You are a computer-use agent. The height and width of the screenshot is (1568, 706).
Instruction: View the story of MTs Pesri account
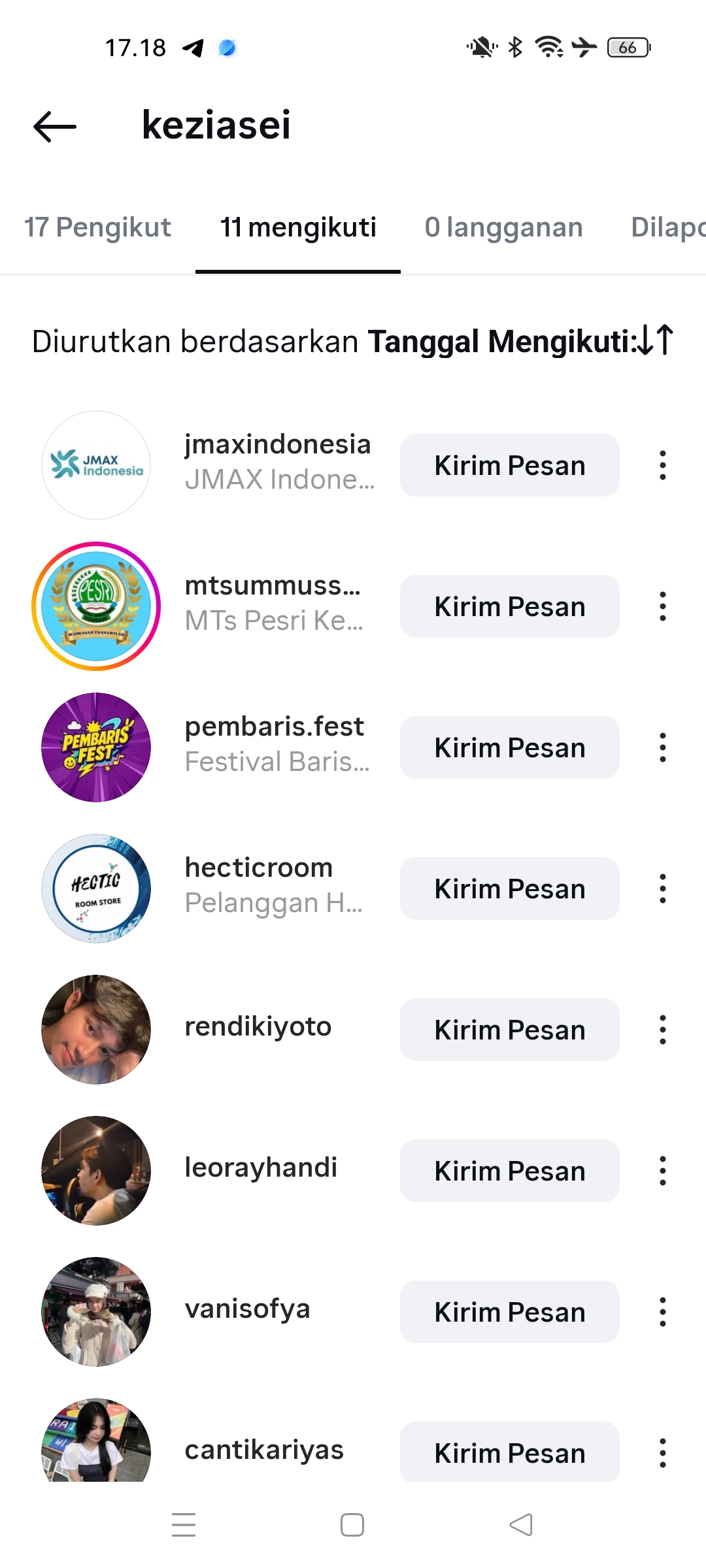tap(96, 606)
